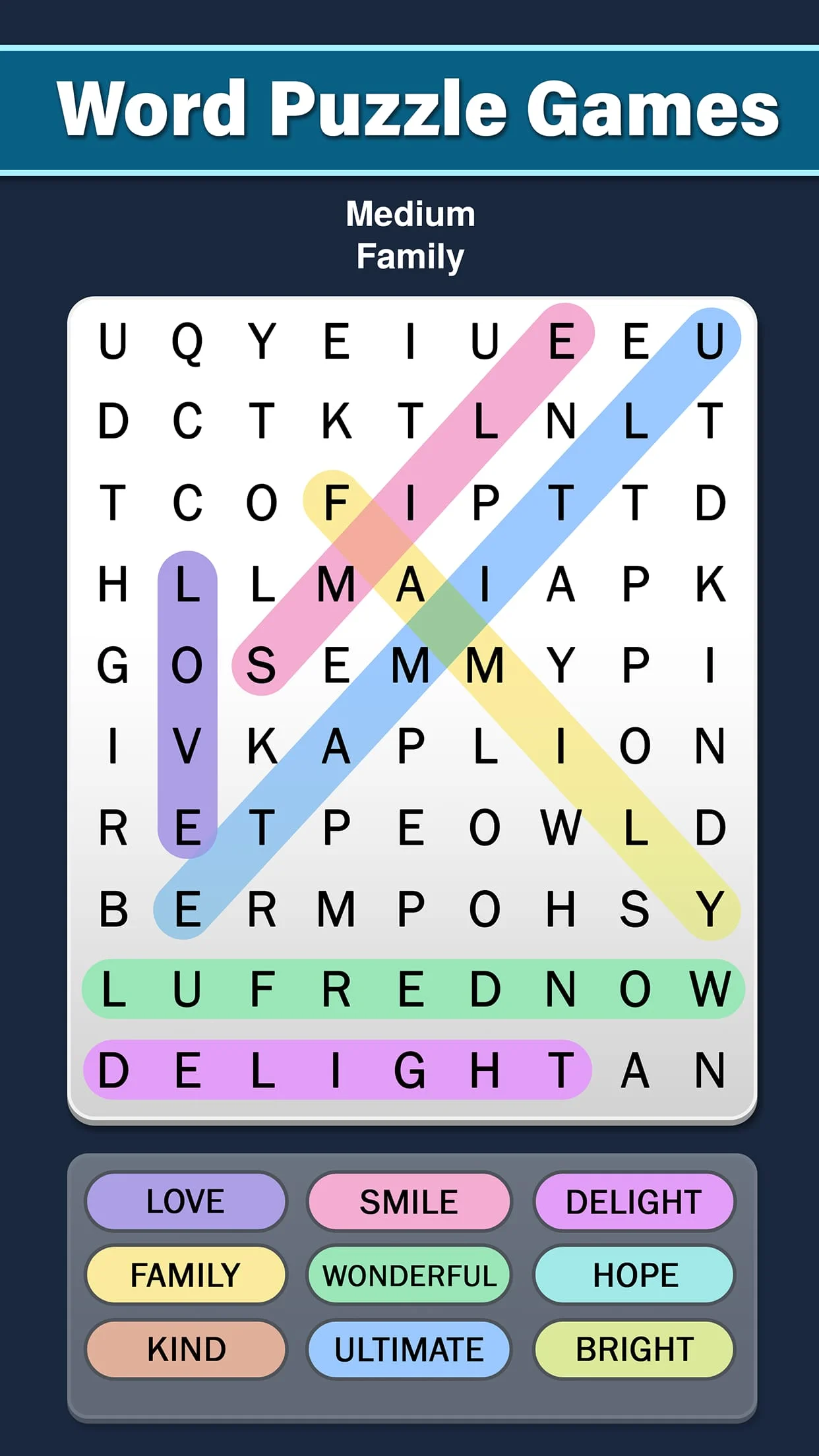The width and height of the screenshot is (819, 1456).
Task: Tap the Medium Family label
Action: 409,234
